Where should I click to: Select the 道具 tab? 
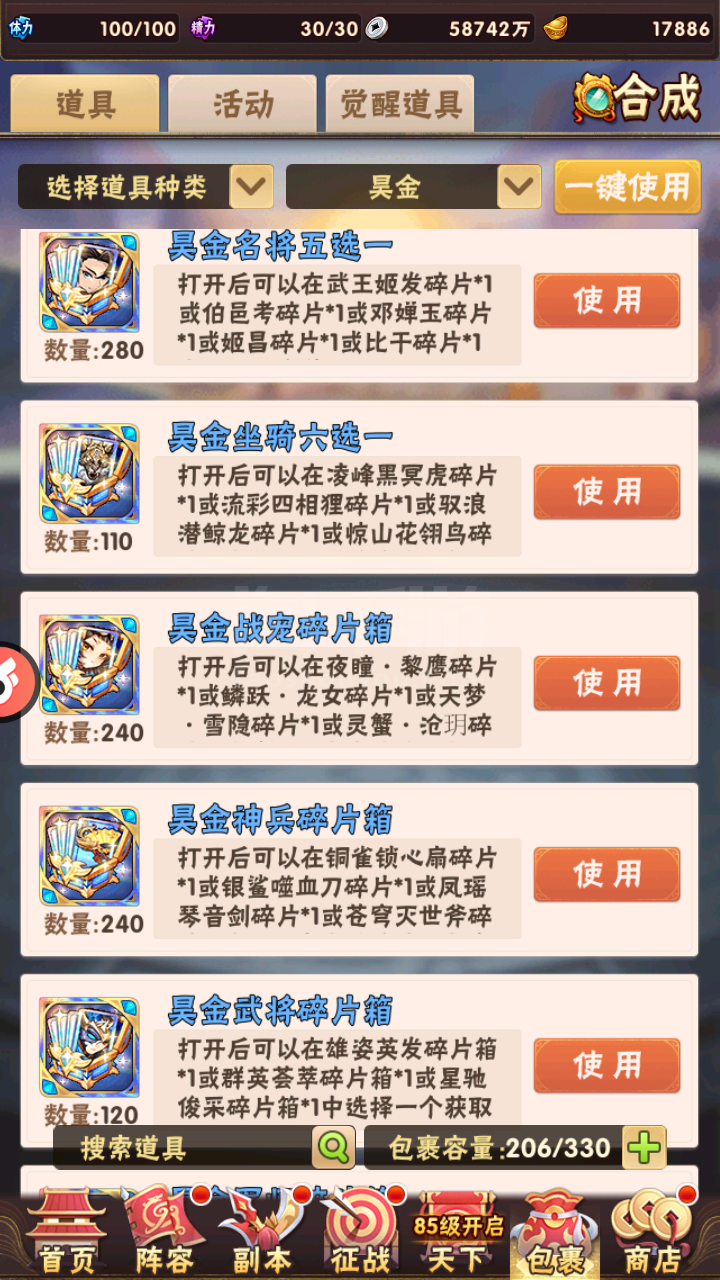pyautogui.click(x=85, y=104)
